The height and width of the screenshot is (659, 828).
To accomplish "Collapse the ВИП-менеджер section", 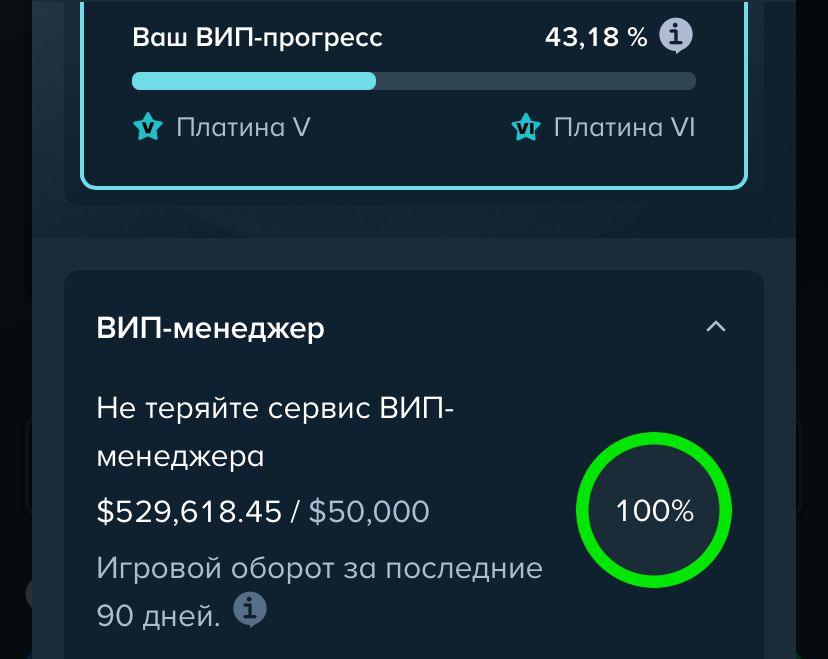I will (715, 327).
